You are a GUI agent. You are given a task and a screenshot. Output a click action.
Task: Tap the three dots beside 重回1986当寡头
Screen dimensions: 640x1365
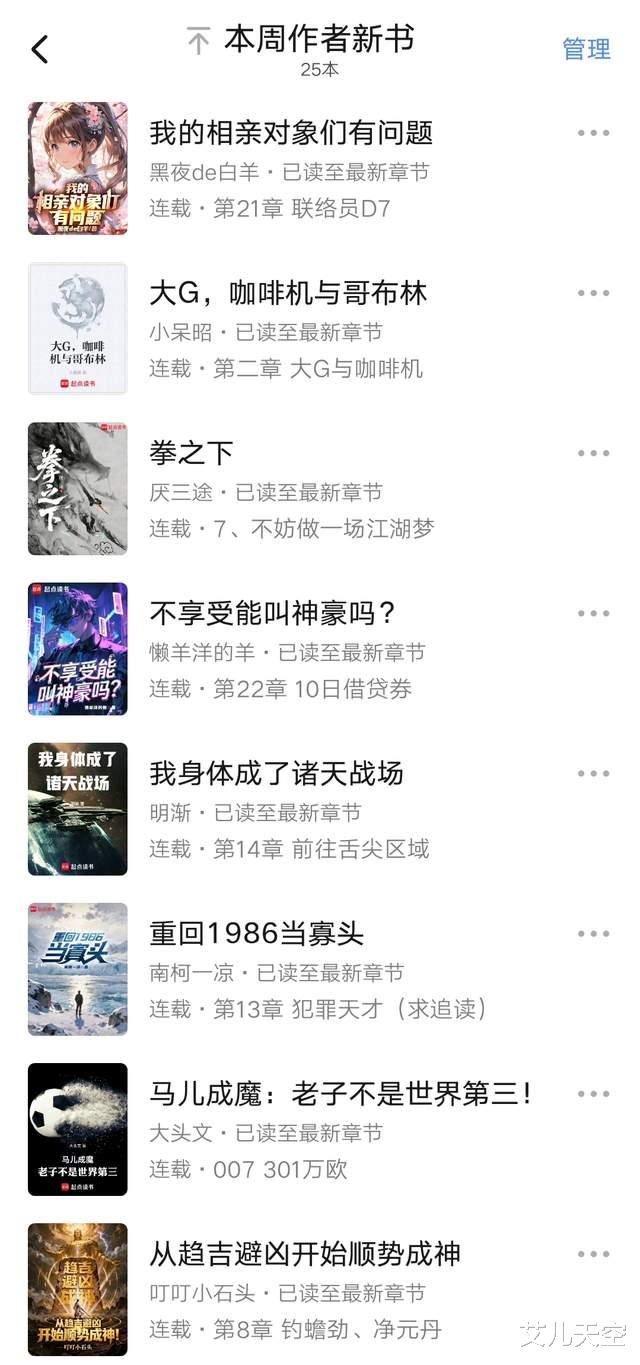pos(593,934)
